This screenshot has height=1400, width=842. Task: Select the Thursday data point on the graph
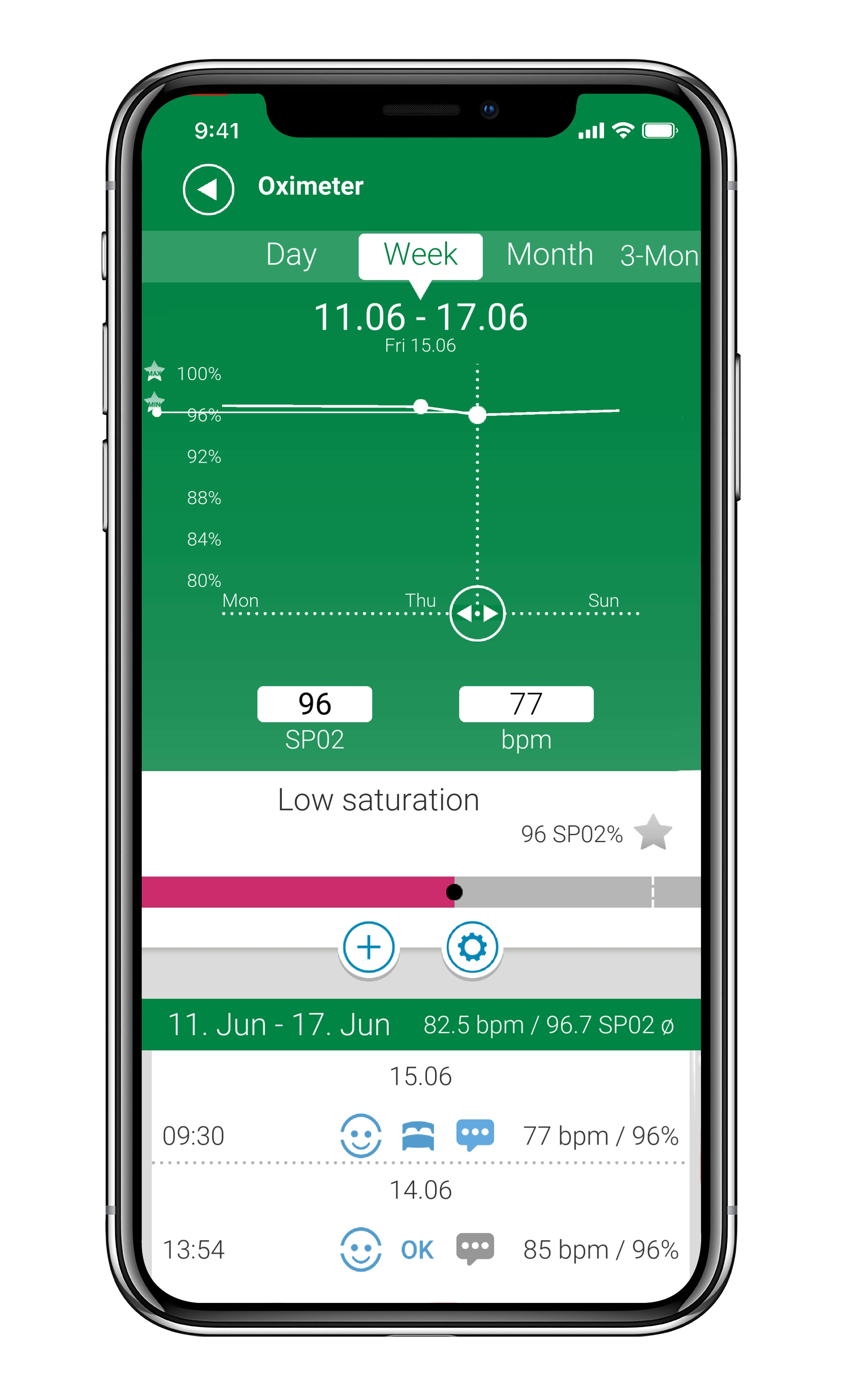420,406
